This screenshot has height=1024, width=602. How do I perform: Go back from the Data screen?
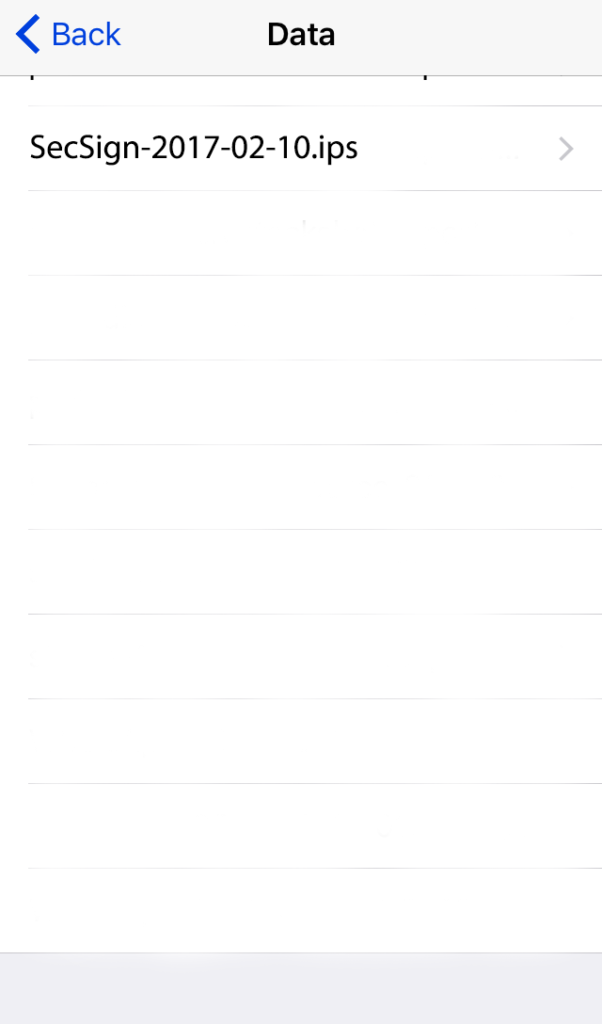pyautogui.click(x=68, y=35)
